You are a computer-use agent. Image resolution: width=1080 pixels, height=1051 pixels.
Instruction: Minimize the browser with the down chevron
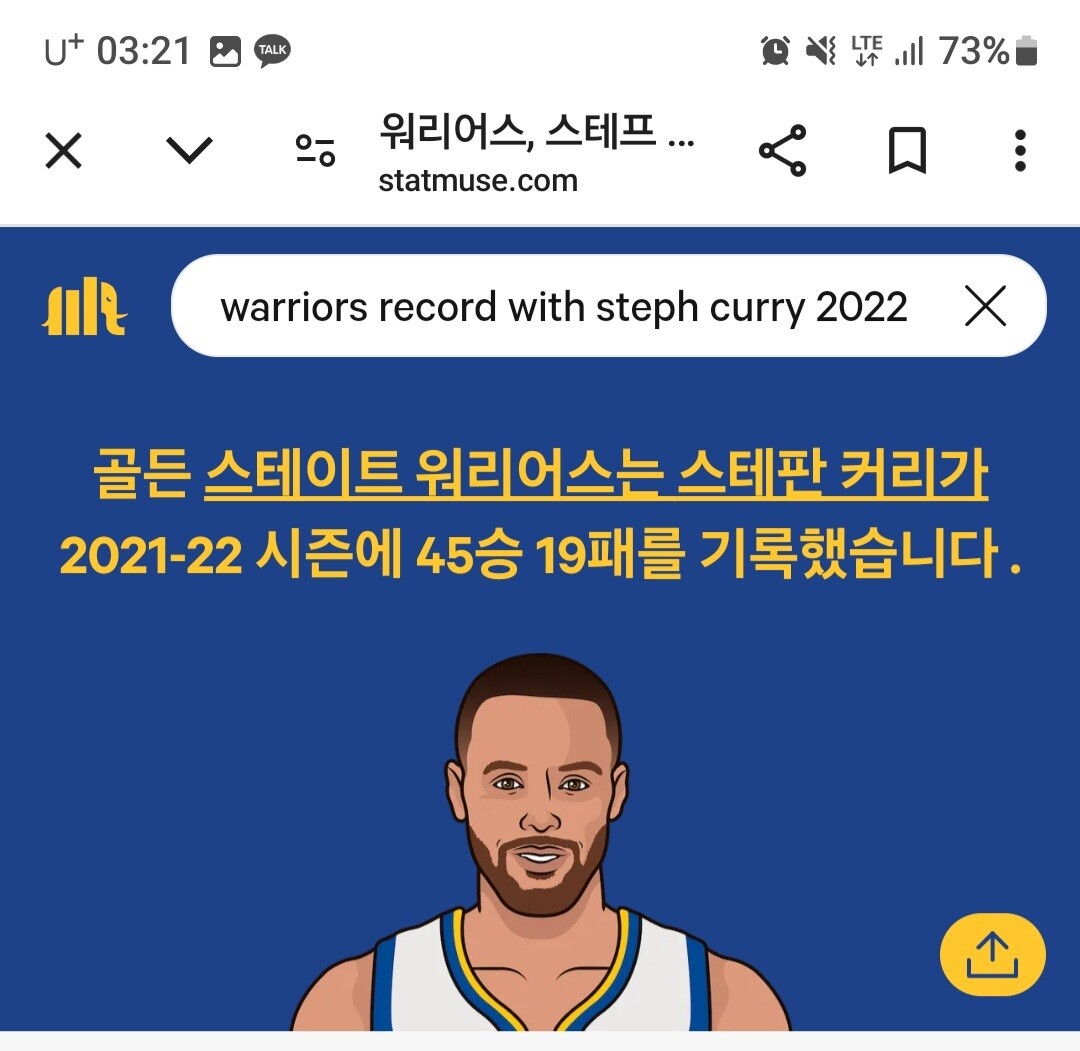tap(189, 150)
